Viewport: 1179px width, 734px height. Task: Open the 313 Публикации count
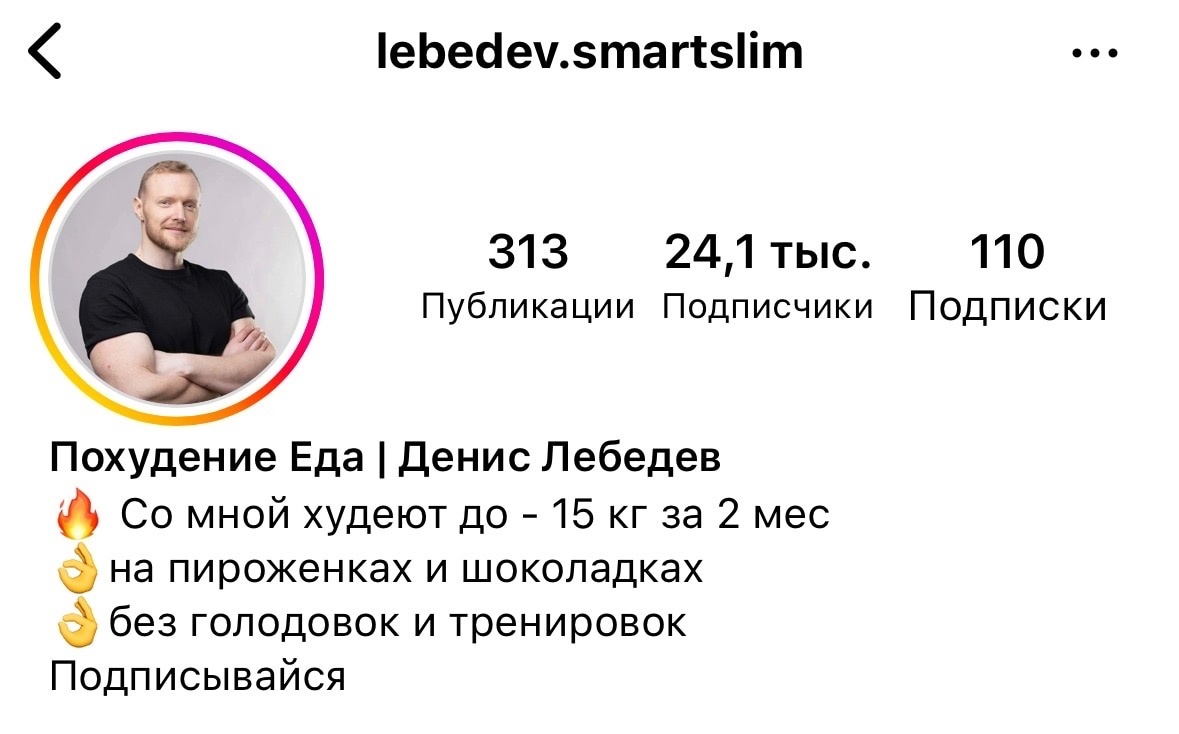[527, 277]
